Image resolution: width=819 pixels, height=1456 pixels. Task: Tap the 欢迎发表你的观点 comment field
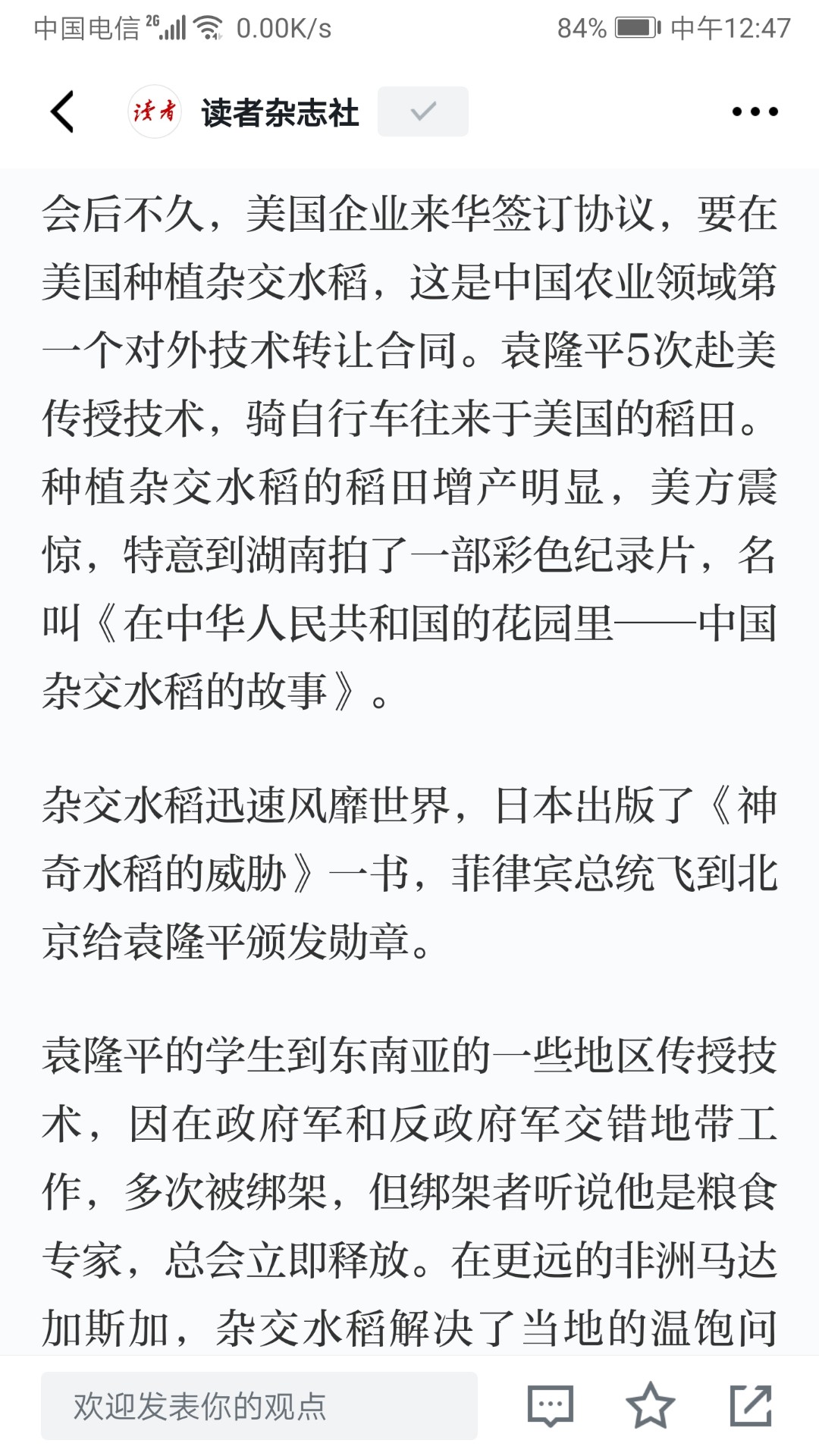259,1405
